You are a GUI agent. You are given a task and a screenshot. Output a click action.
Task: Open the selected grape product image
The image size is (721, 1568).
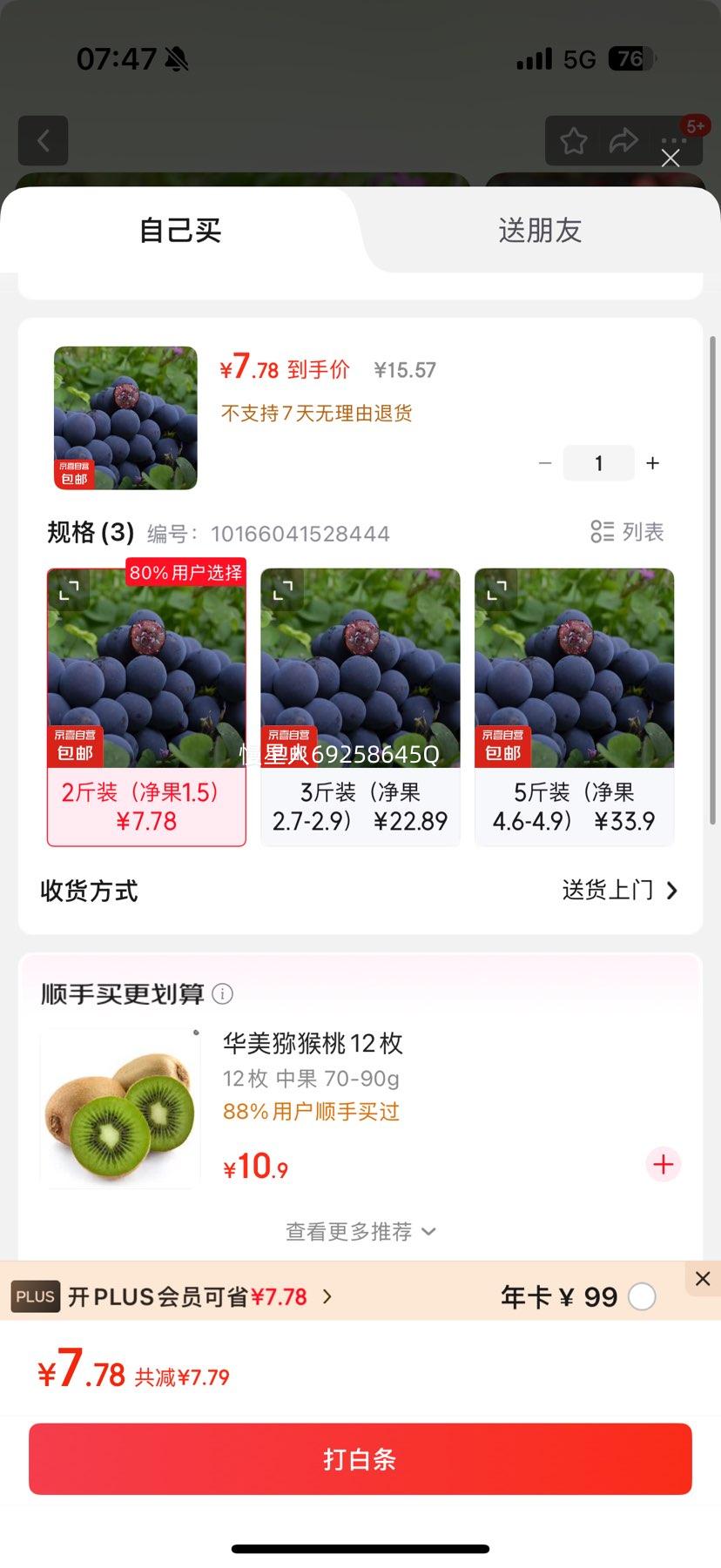(x=125, y=418)
